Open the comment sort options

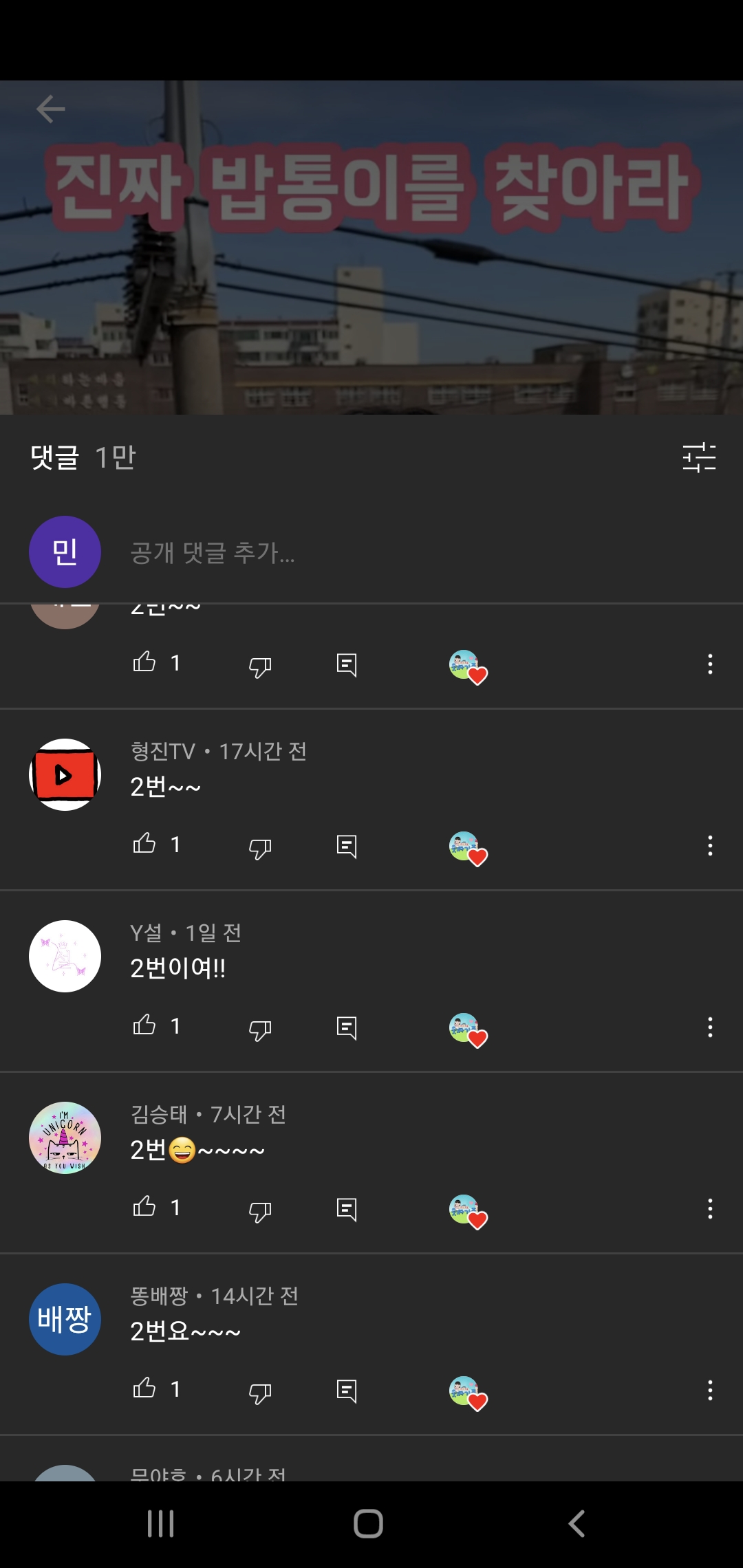[x=699, y=457]
